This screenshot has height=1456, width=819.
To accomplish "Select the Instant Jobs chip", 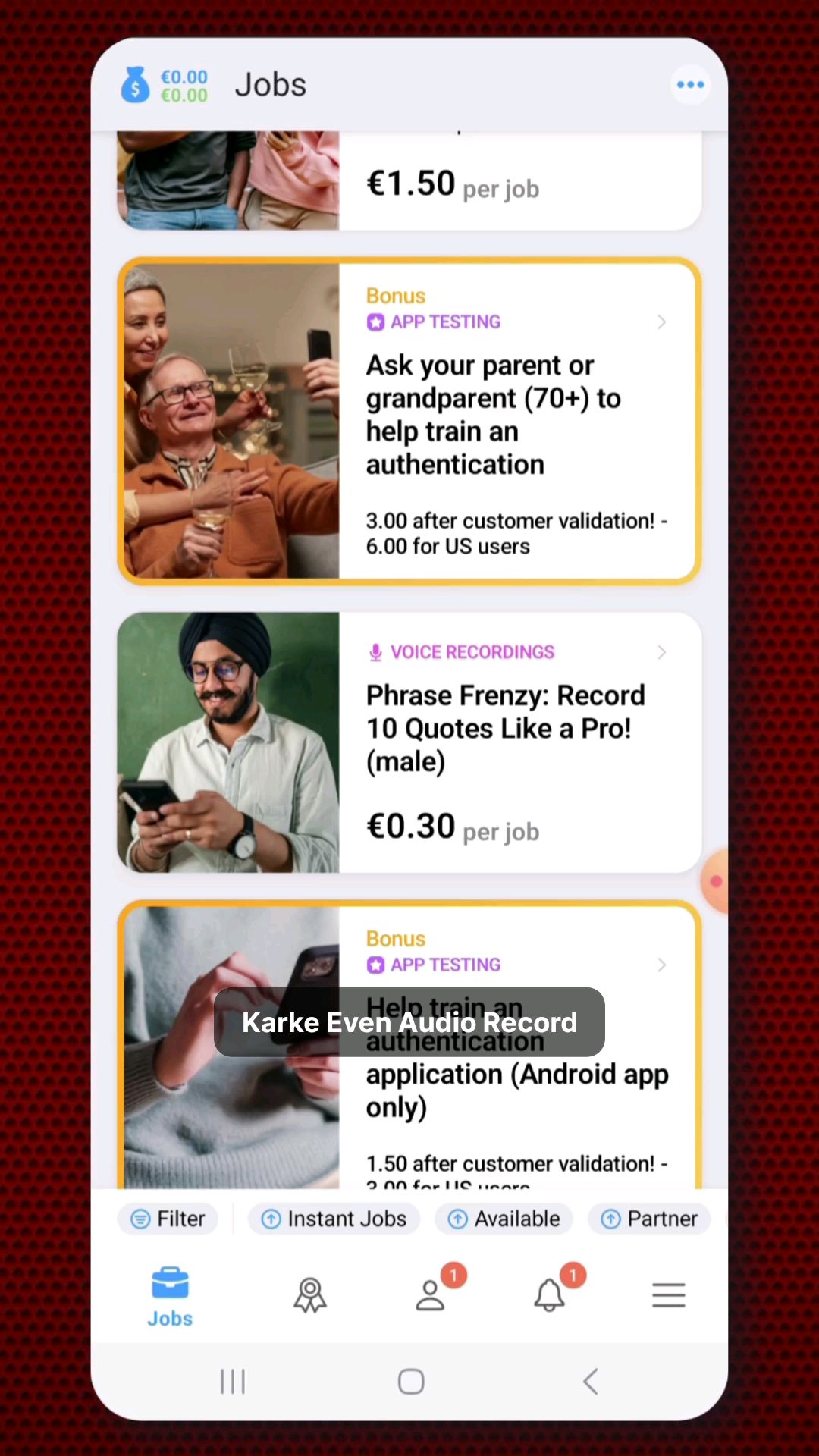I will coord(334,1219).
